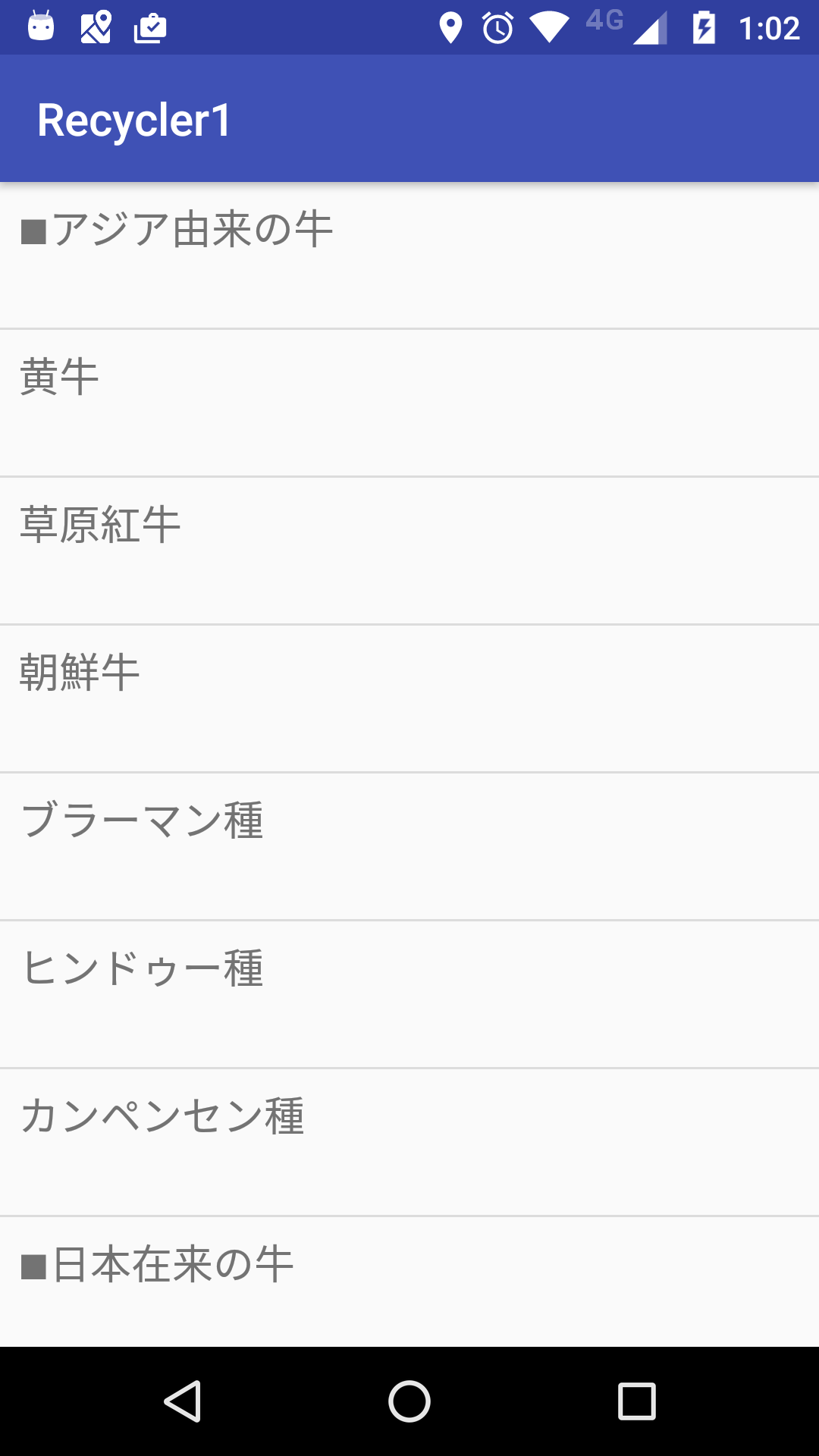Tap the Android notification icon top left

(x=42, y=27)
